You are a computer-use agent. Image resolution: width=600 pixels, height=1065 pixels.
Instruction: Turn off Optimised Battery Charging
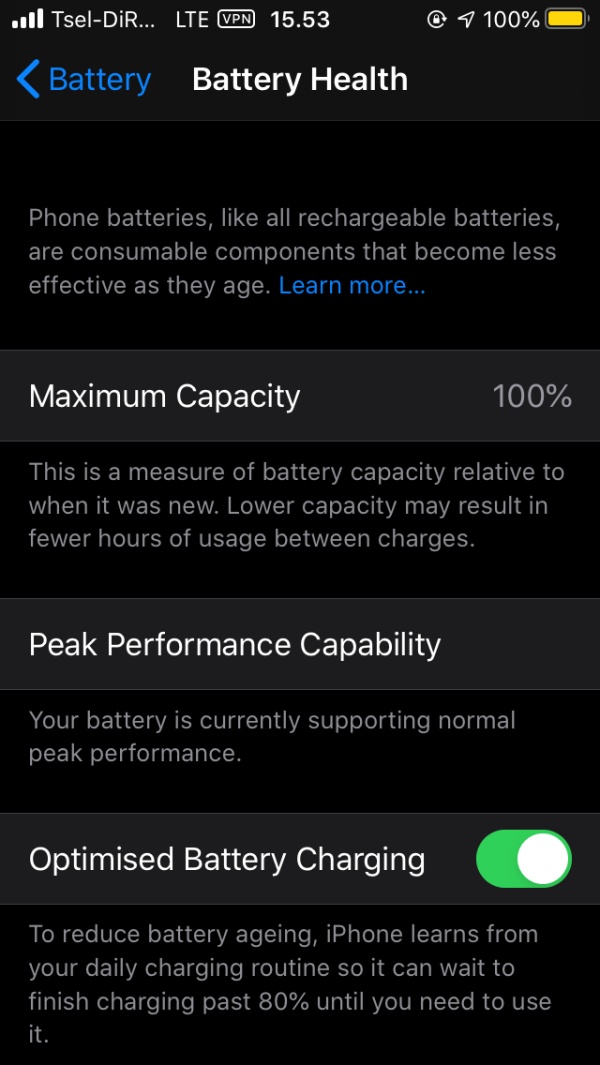524,859
